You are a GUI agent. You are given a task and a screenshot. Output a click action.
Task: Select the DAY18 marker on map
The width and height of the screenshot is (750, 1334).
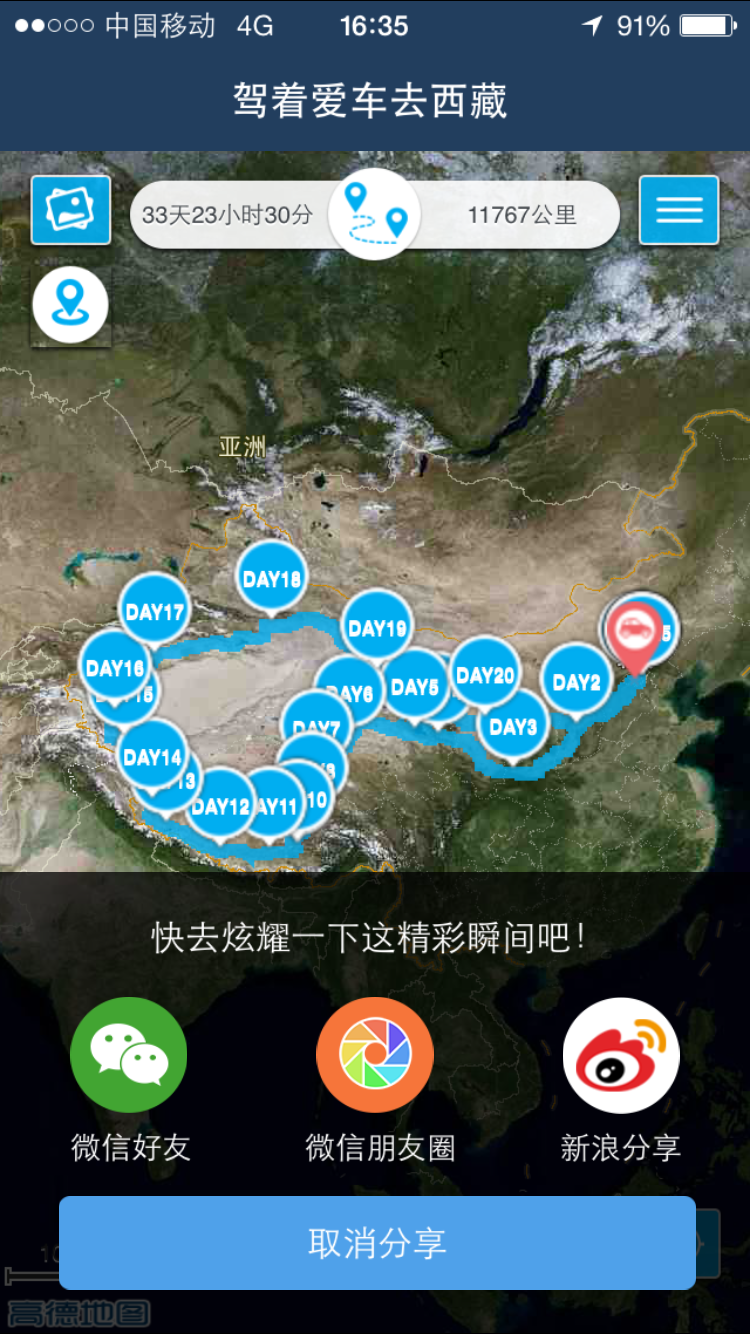point(272,578)
